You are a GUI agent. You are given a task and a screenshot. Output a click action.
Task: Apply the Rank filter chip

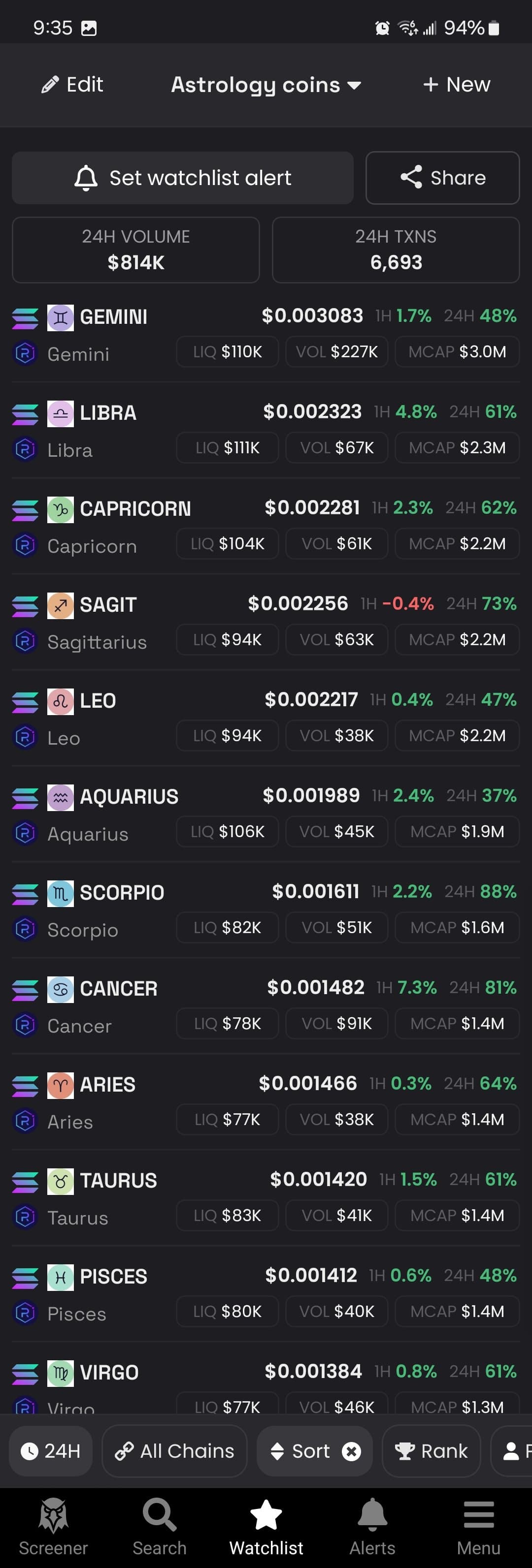coord(432,1451)
